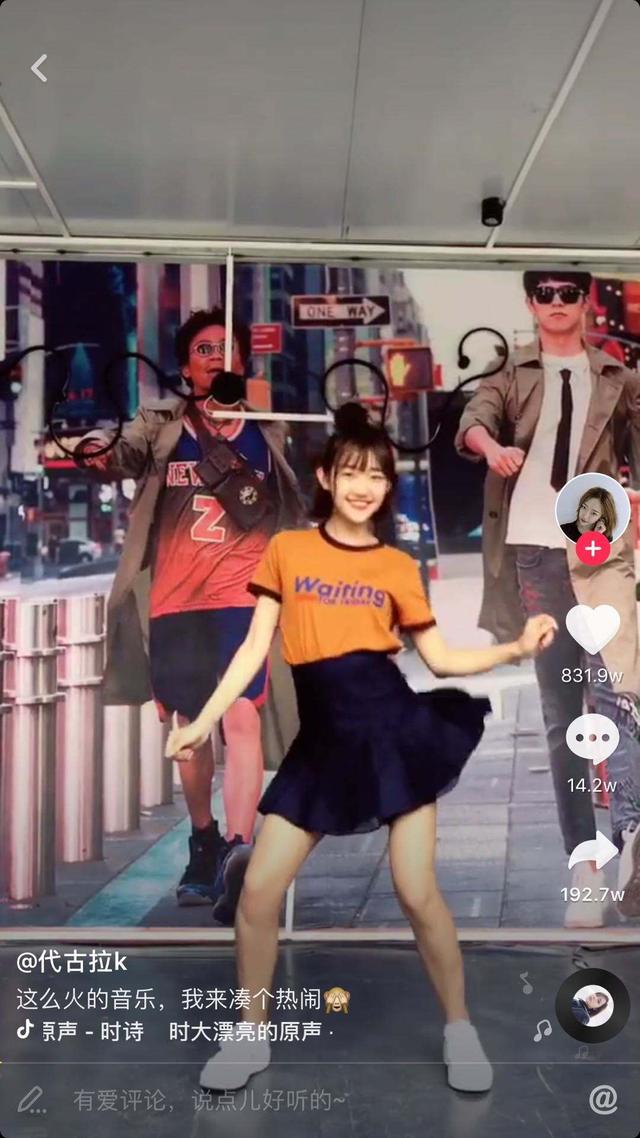
Task: Go back using the top-left arrow
Action: point(39,68)
